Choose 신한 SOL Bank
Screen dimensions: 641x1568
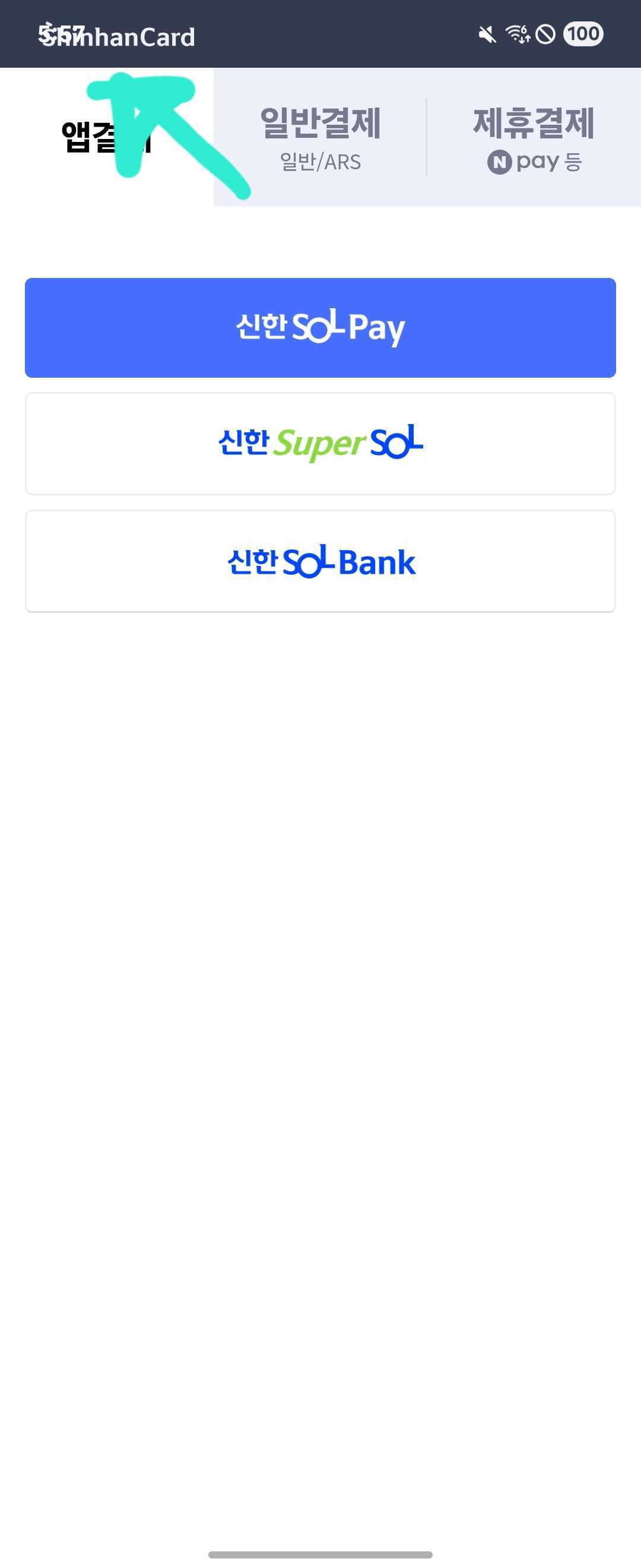tap(320, 561)
